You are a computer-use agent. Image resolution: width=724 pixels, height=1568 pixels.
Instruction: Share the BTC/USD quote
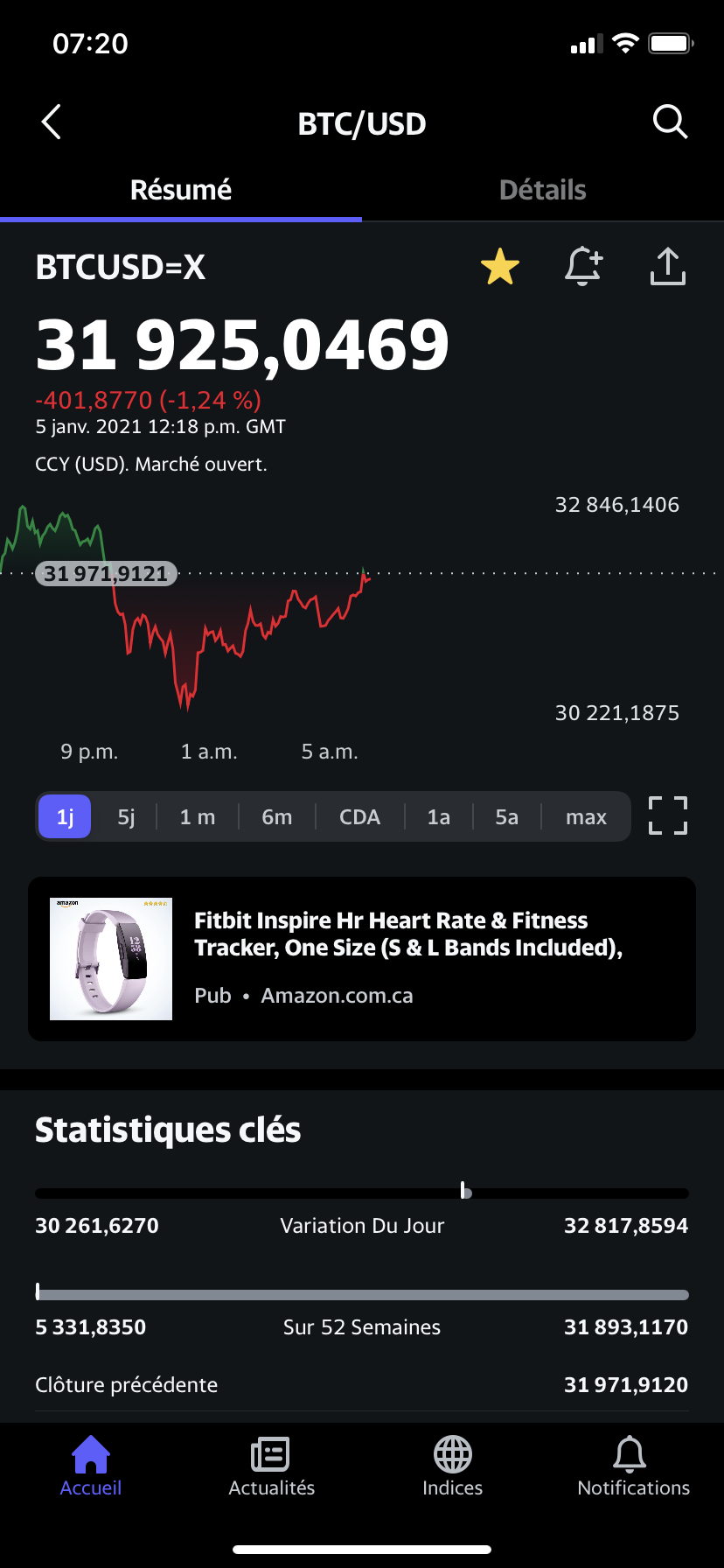667,267
